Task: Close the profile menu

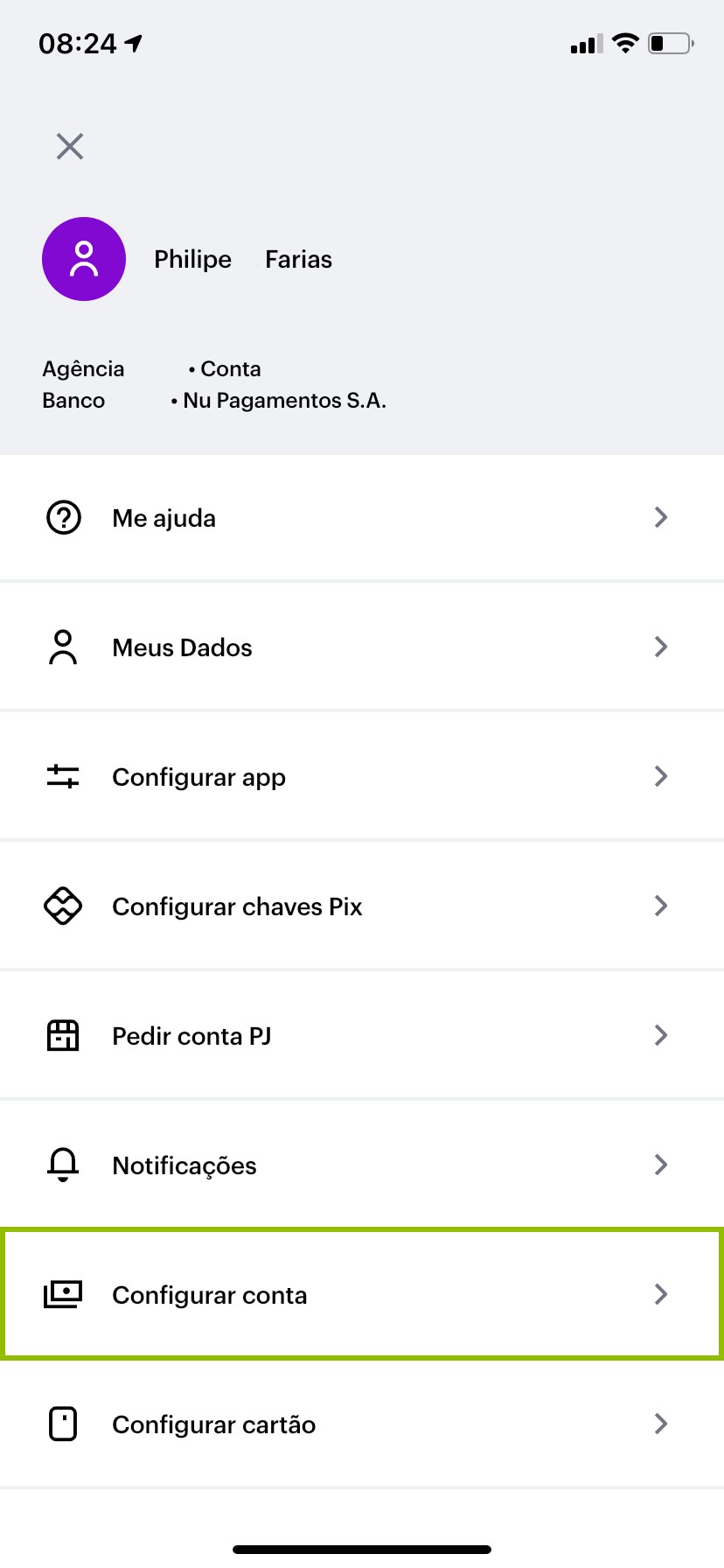Action: 70,146
